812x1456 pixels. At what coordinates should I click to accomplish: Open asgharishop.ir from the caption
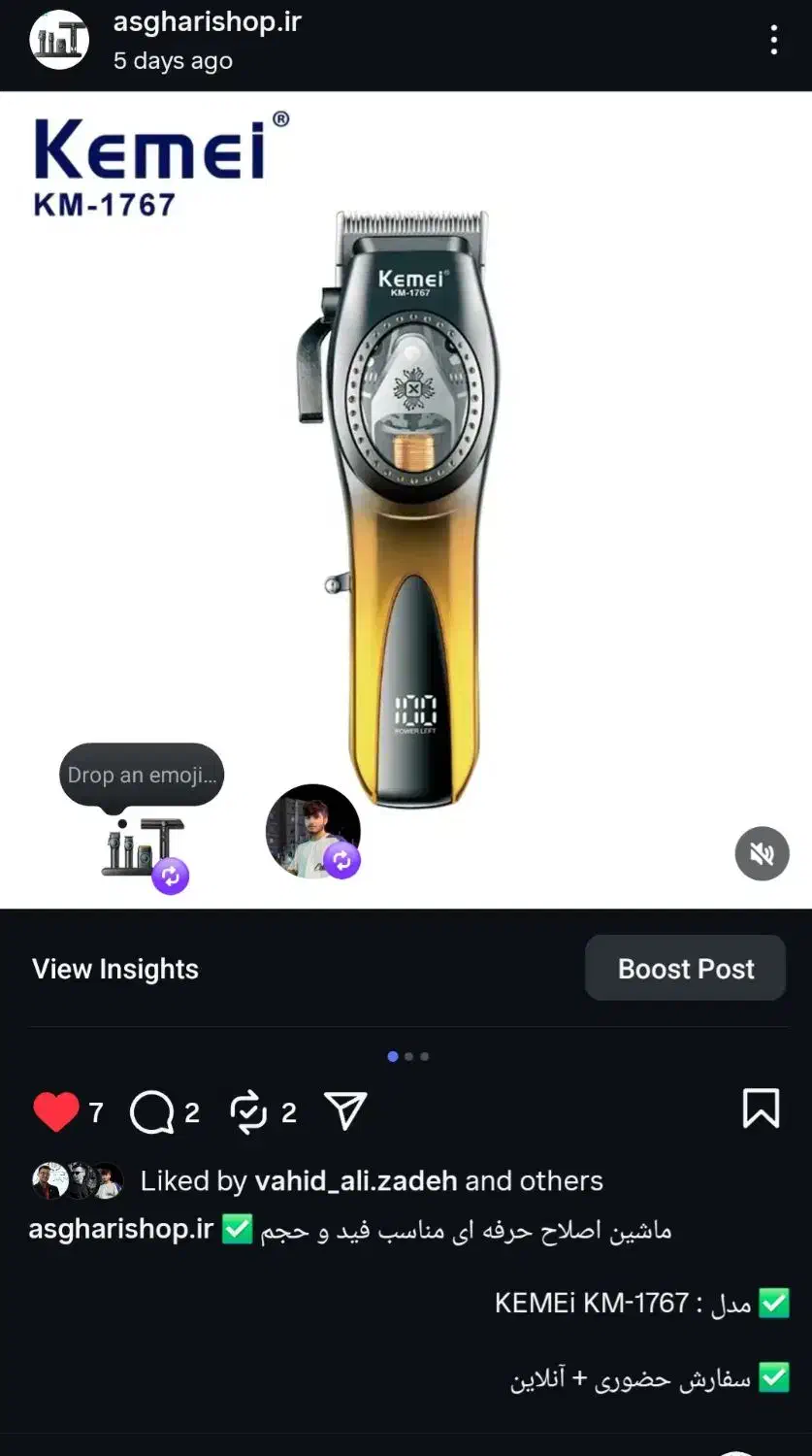coord(120,1229)
